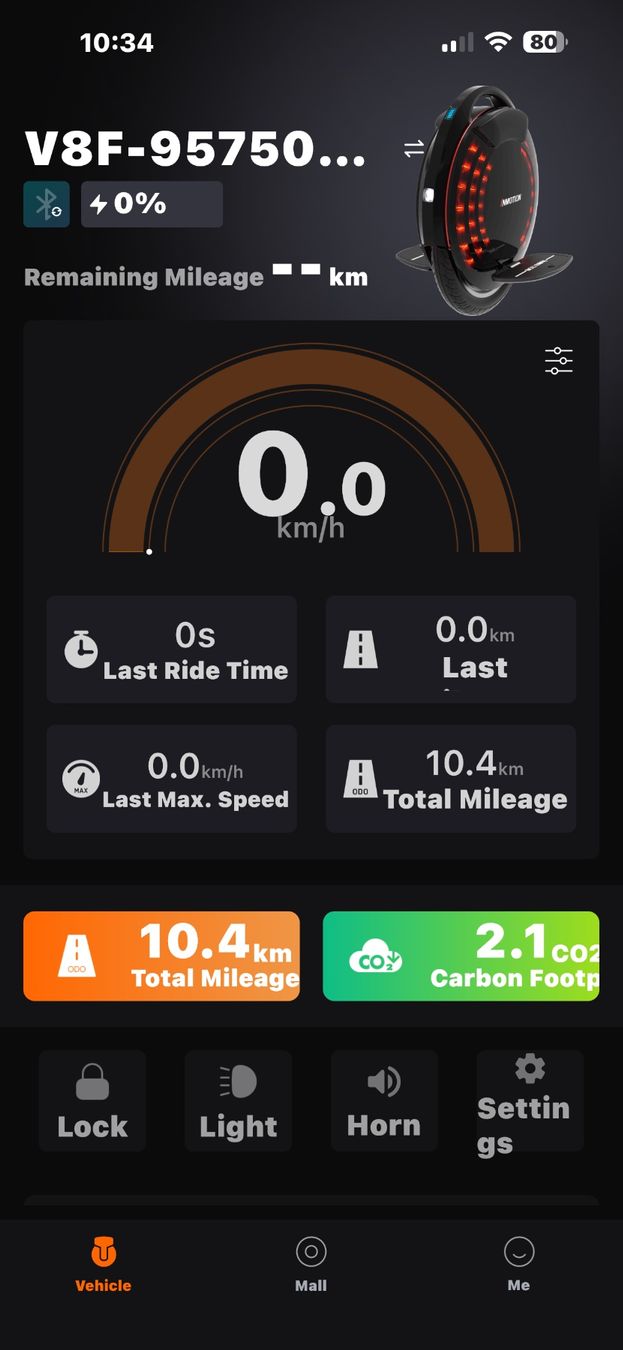Tap the Bluetooth connection icon

[46, 204]
